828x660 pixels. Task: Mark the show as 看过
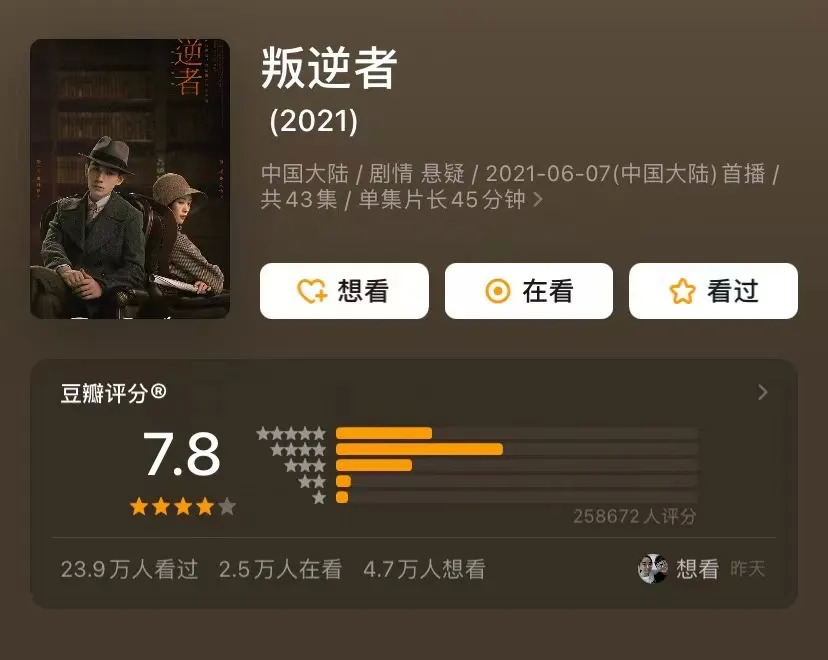click(712, 291)
